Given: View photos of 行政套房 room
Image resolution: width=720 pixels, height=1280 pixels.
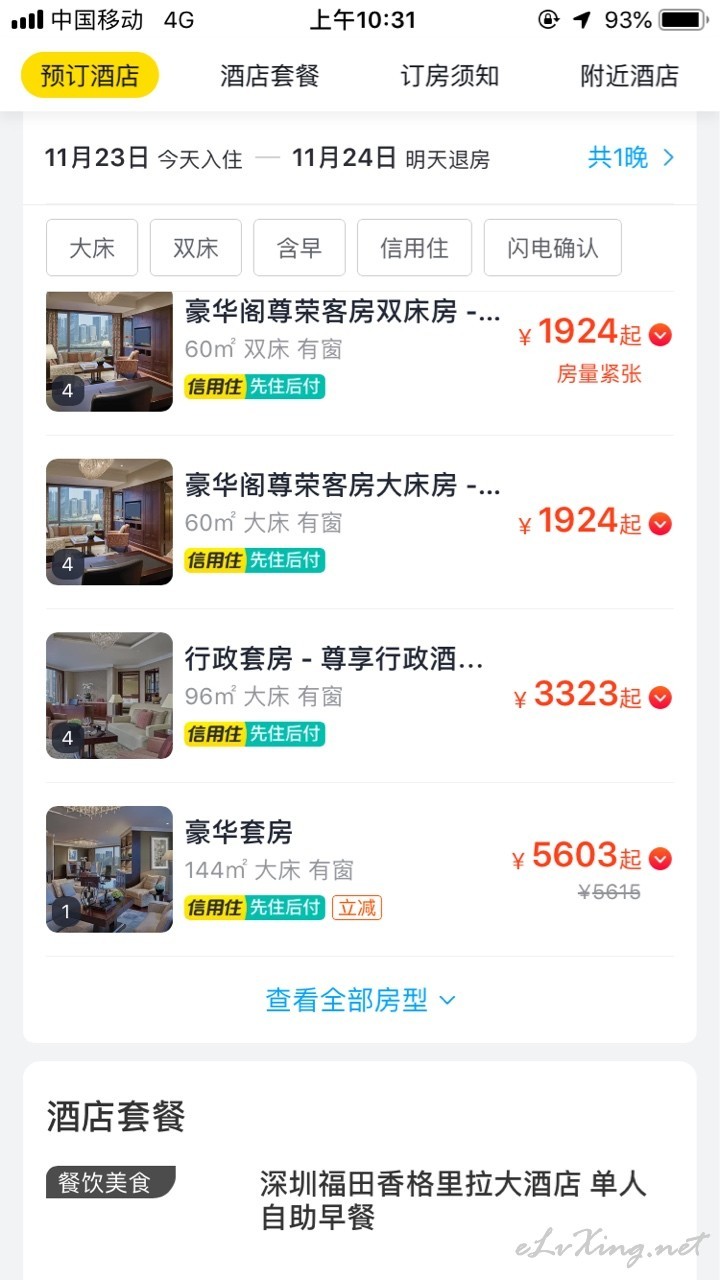Looking at the screenshot, I should tap(109, 695).
